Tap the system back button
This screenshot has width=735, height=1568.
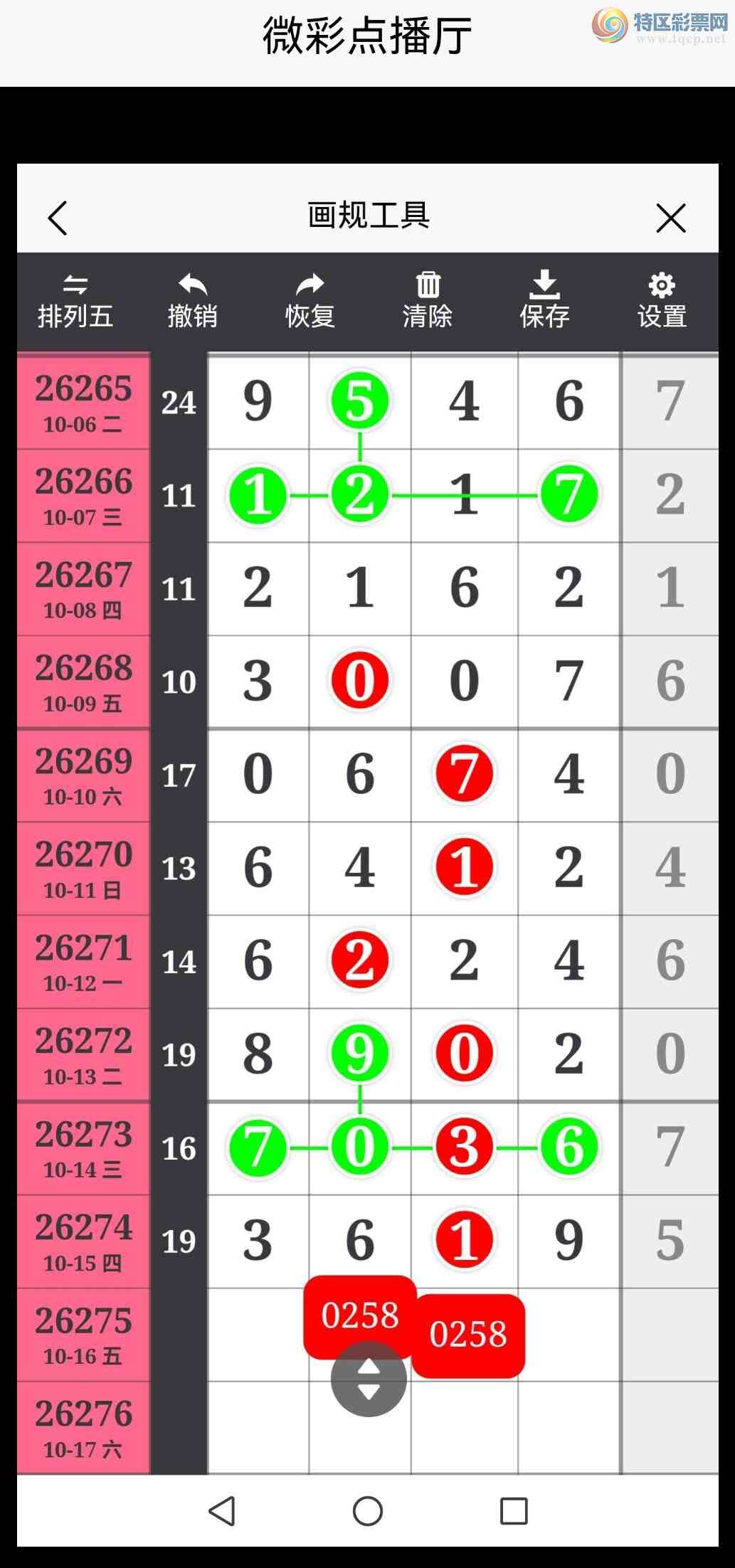(222, 1510)
